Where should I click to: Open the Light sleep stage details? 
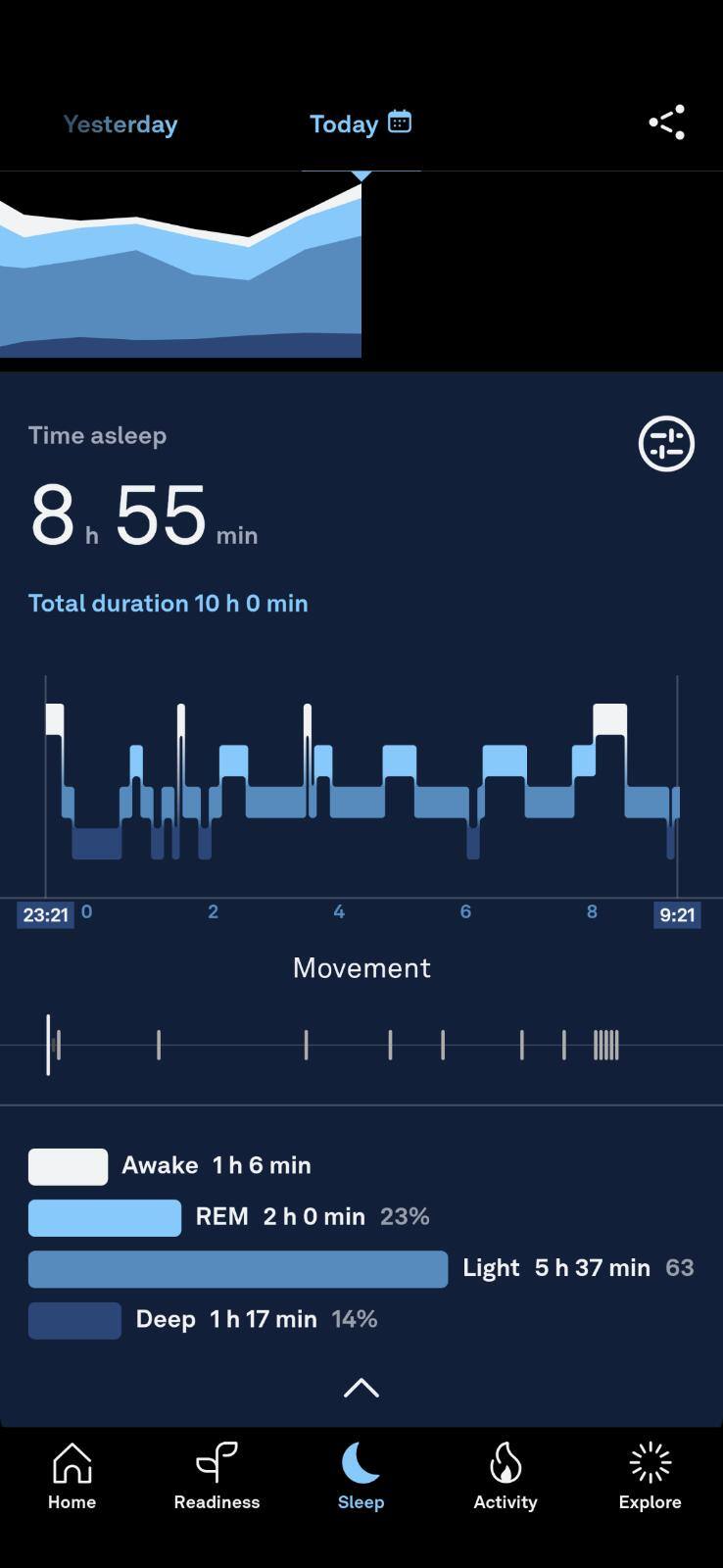(491, 1267)
